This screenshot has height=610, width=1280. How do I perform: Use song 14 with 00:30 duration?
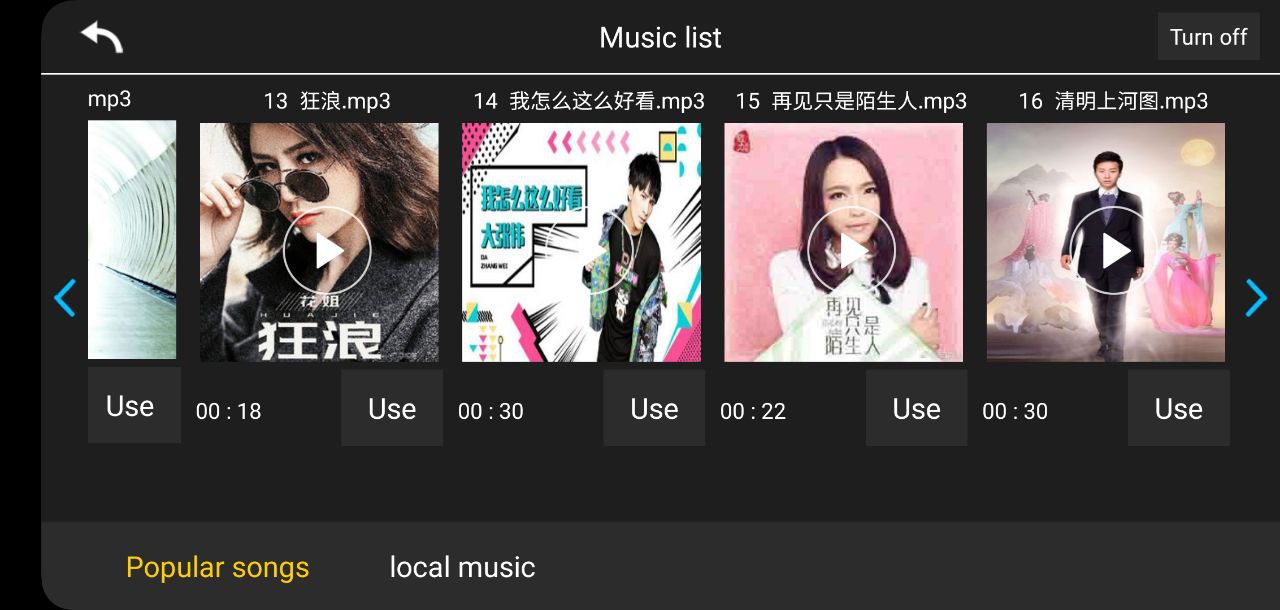coord(654,408)
